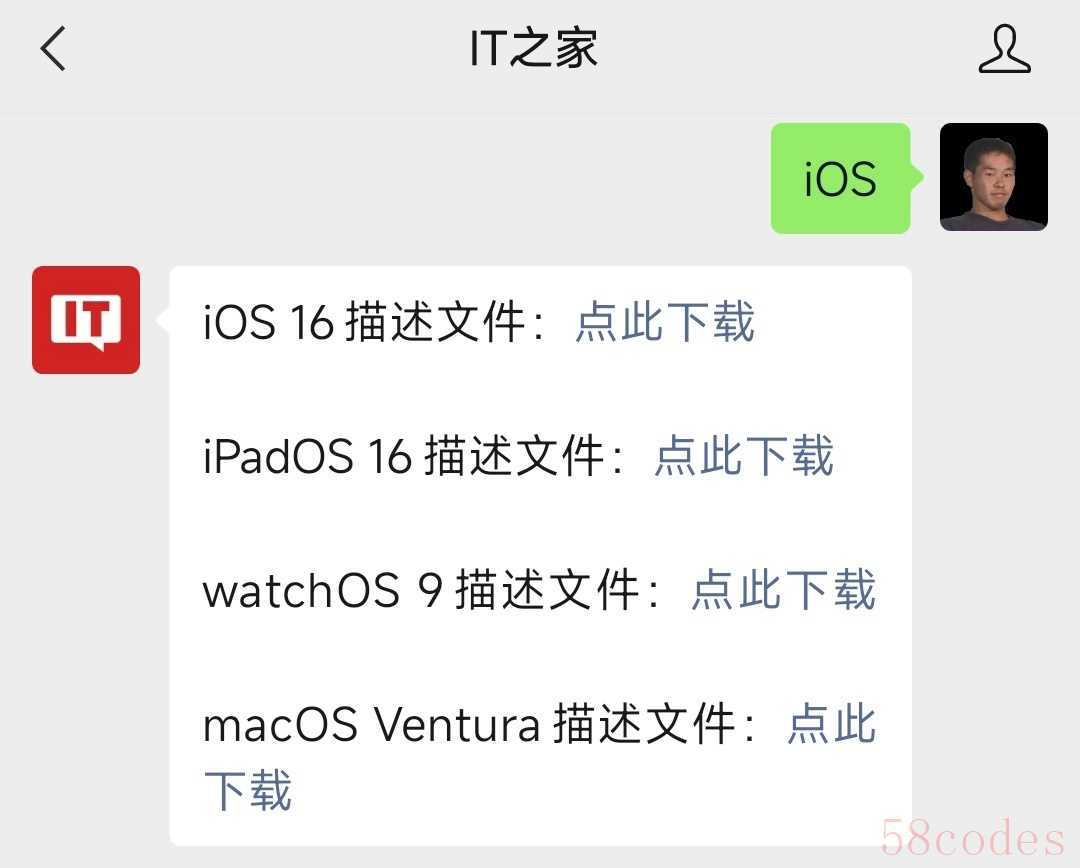The width and height of the screenshot is (1080, 868).
Task: Tap my own avatar beside the iOS message
Action: (993, 177)
